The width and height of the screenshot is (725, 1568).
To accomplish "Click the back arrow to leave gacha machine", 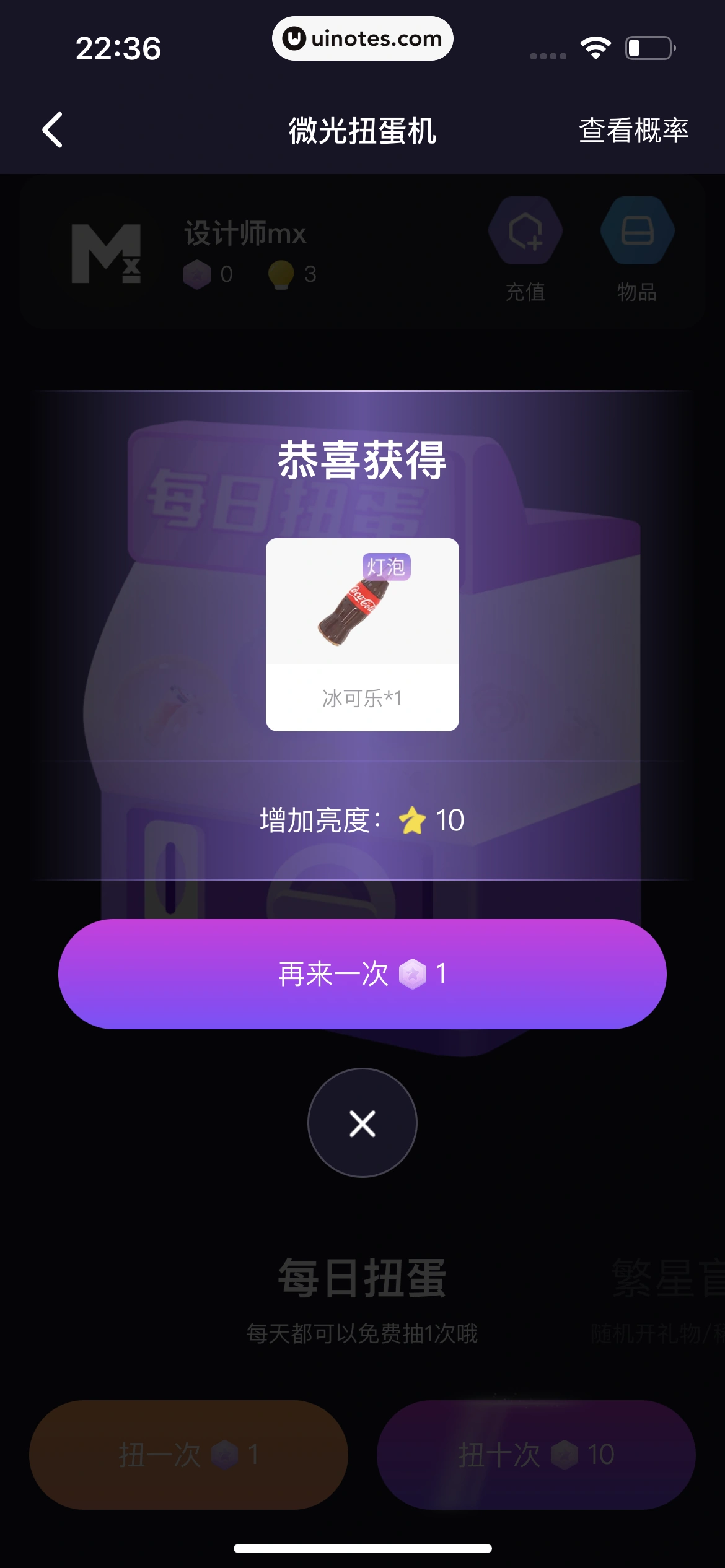I will [x=52, y=130].
